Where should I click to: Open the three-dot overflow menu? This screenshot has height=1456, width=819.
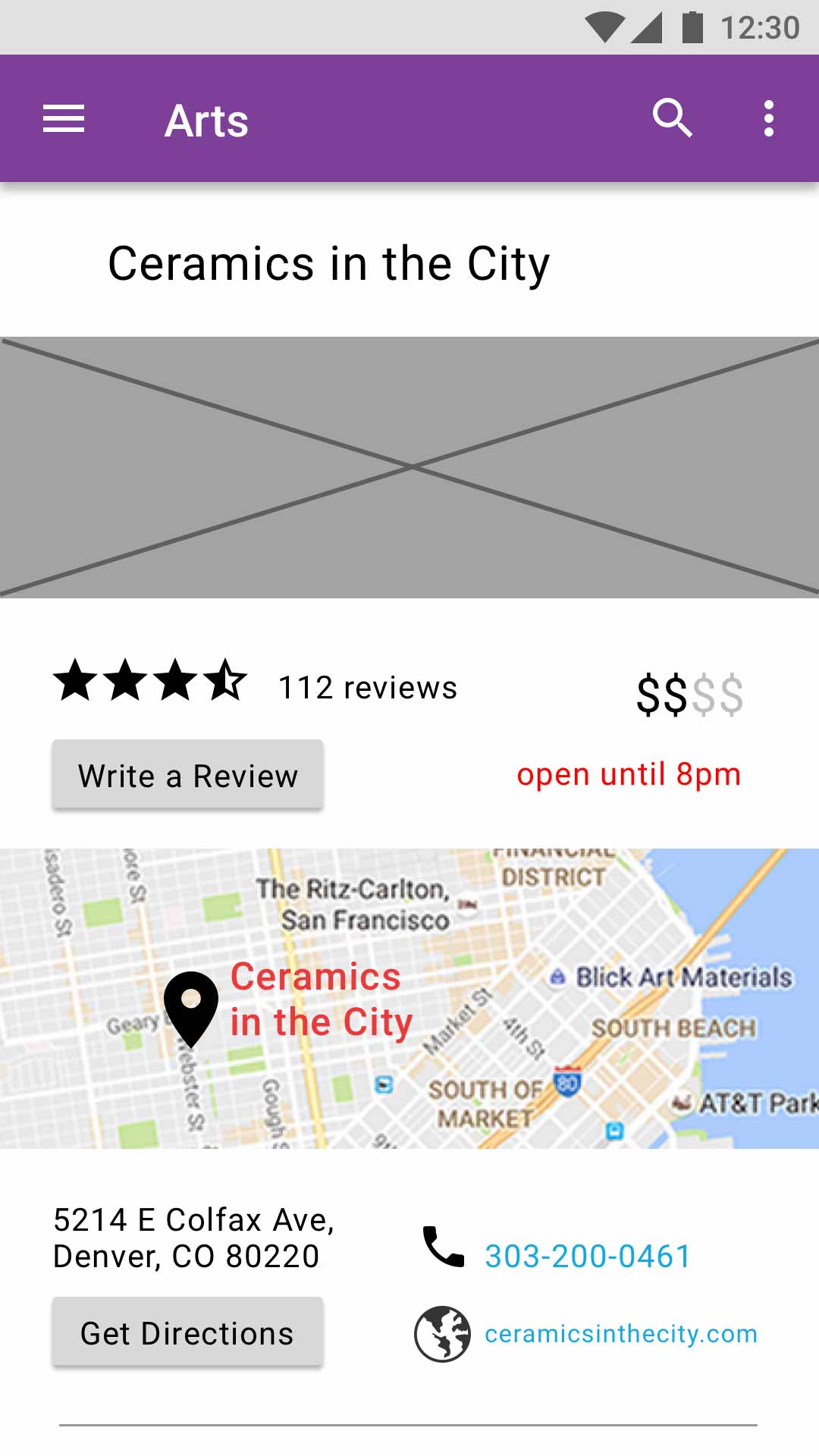pos(769,119)
